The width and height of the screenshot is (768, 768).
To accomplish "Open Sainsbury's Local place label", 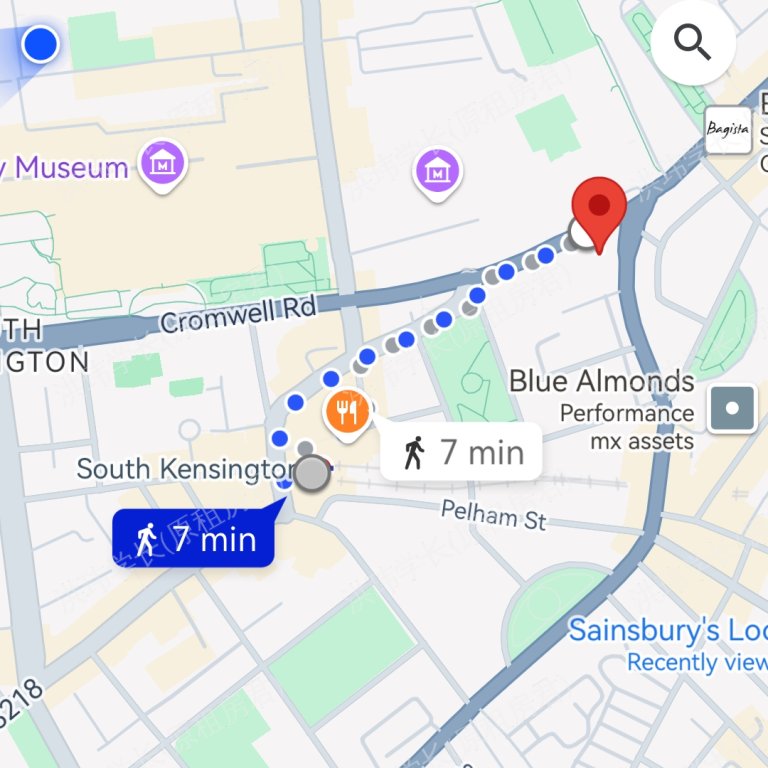I will 667,632.
